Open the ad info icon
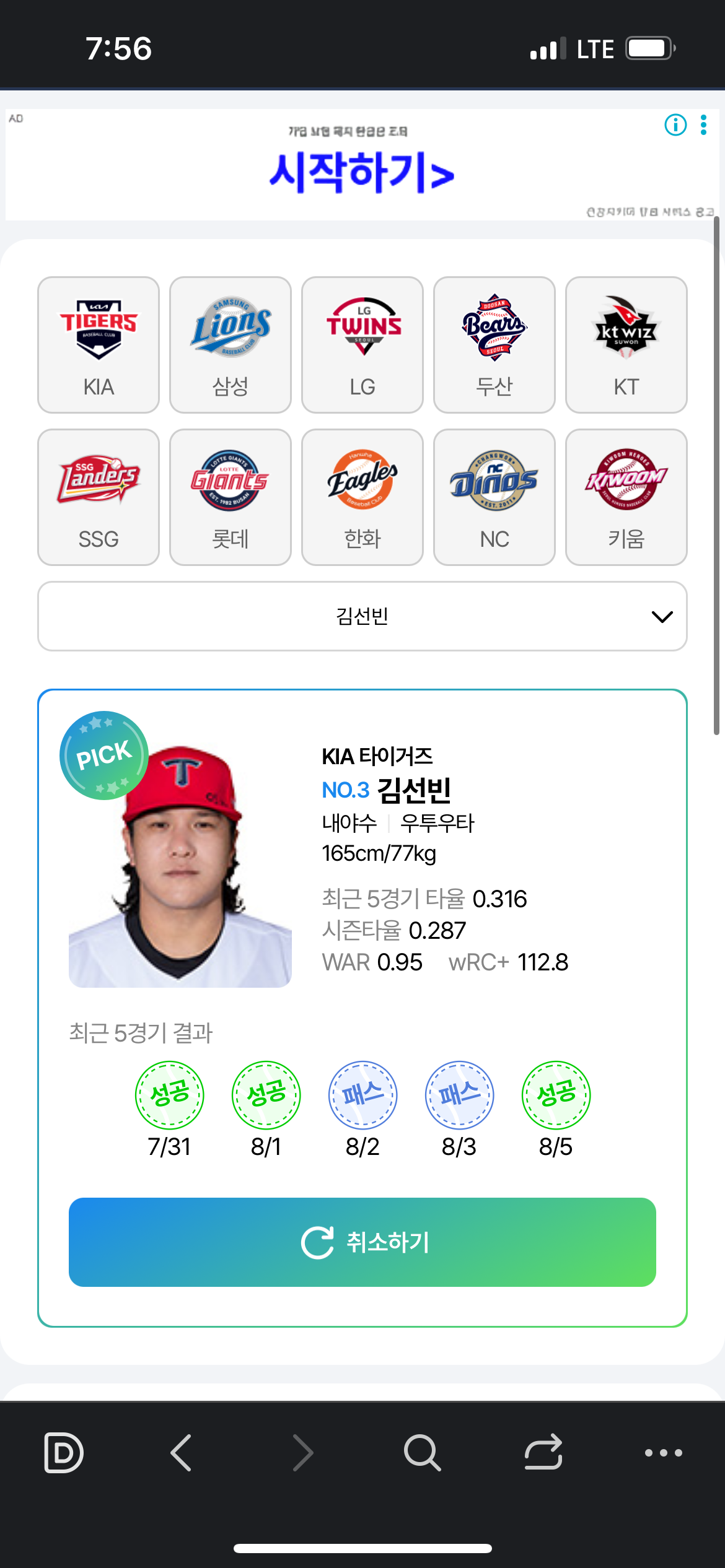The image size is (725, 1568). (675, 124)
